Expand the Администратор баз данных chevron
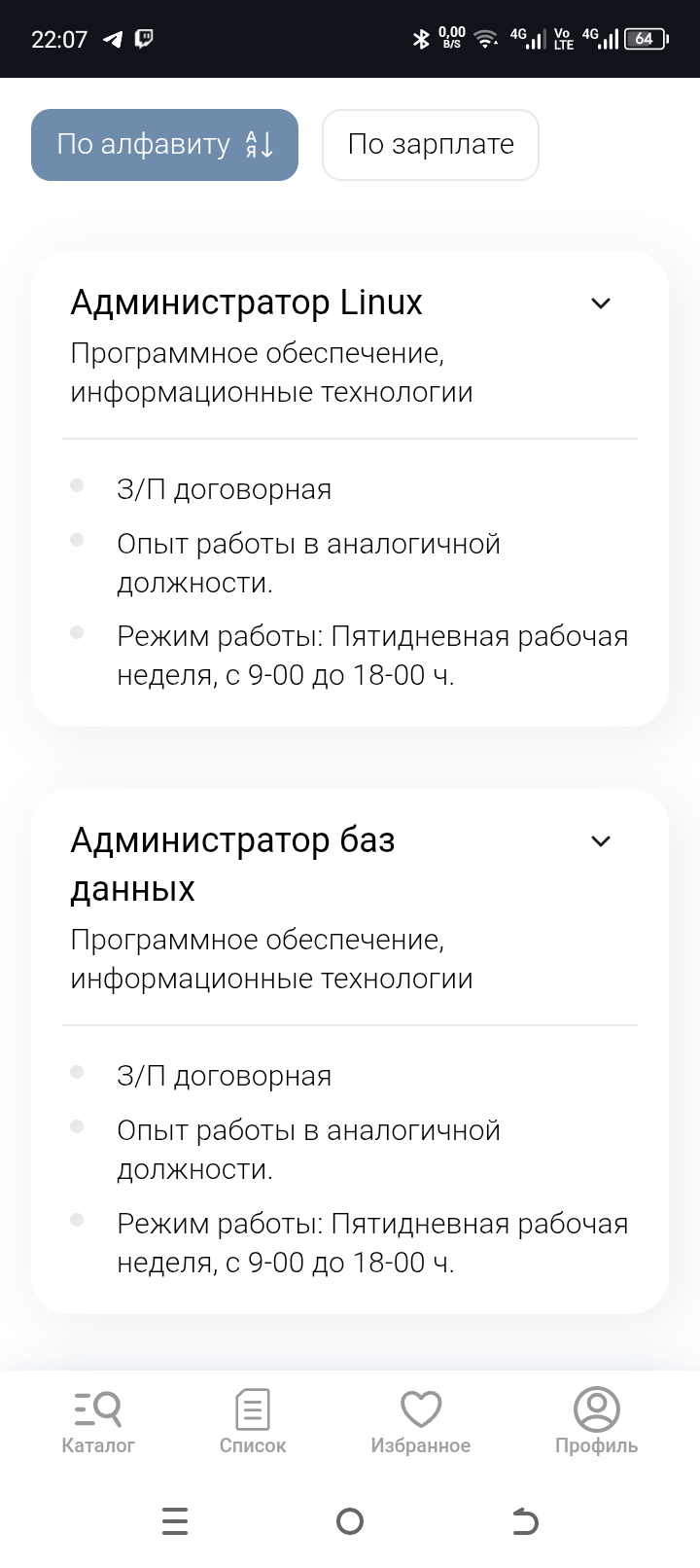 tap(601, 841)
